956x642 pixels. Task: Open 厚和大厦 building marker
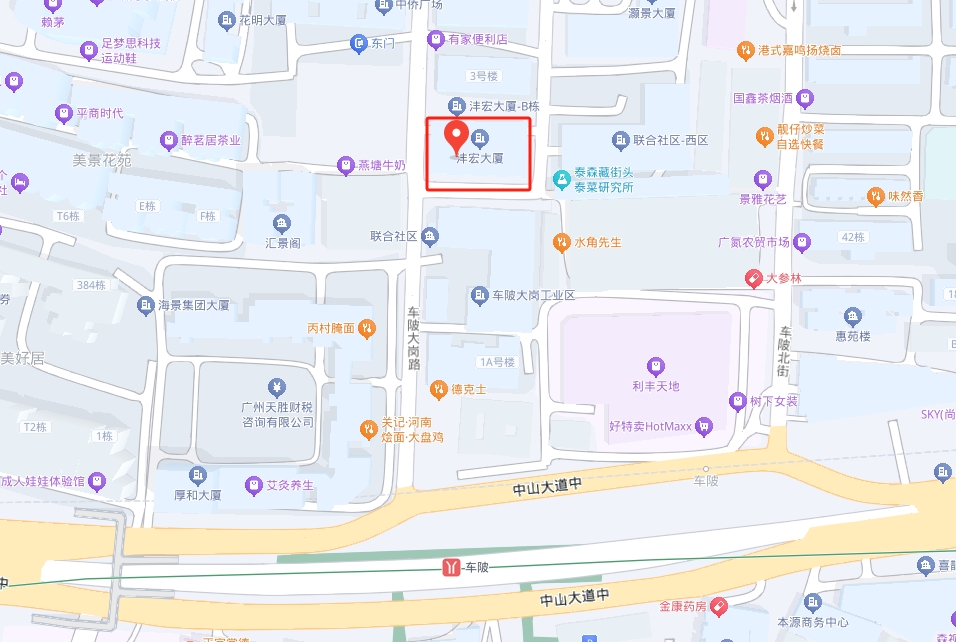pyautogui.click(x=198, y=474)
